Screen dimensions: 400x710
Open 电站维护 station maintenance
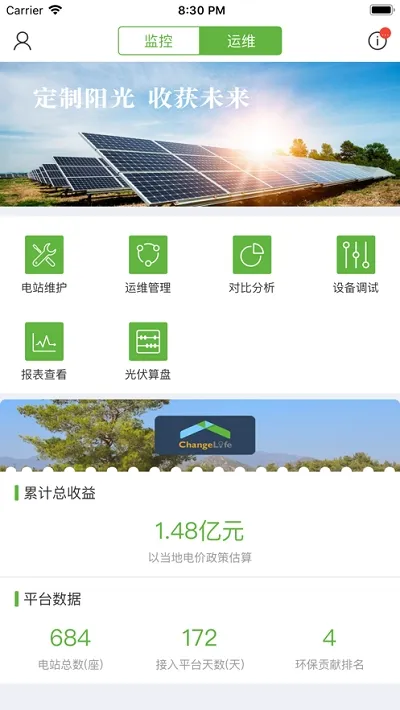(44, 264)
